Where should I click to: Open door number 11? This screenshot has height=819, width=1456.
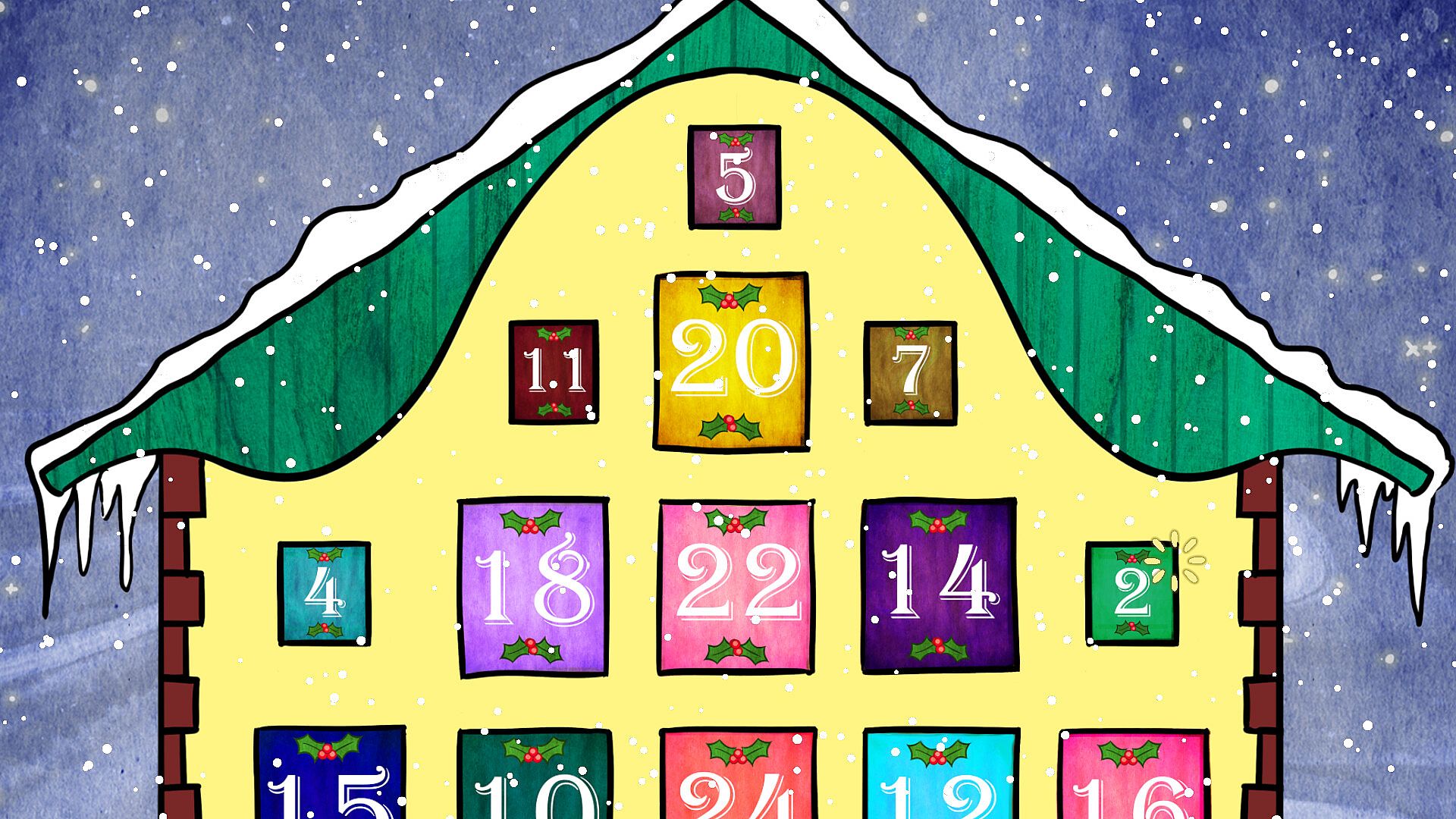[x=554, y=372]
